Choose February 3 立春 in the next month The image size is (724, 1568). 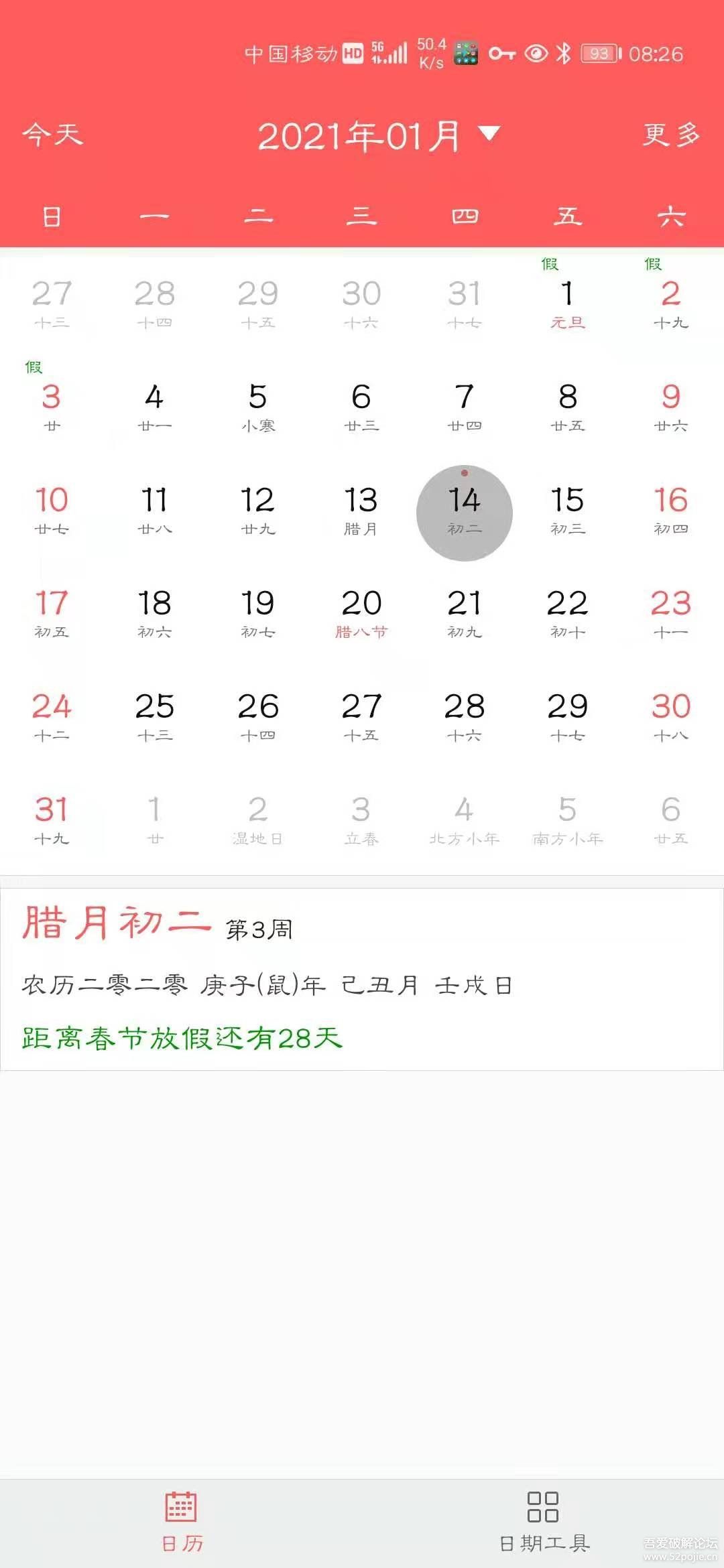coord(361,819)
